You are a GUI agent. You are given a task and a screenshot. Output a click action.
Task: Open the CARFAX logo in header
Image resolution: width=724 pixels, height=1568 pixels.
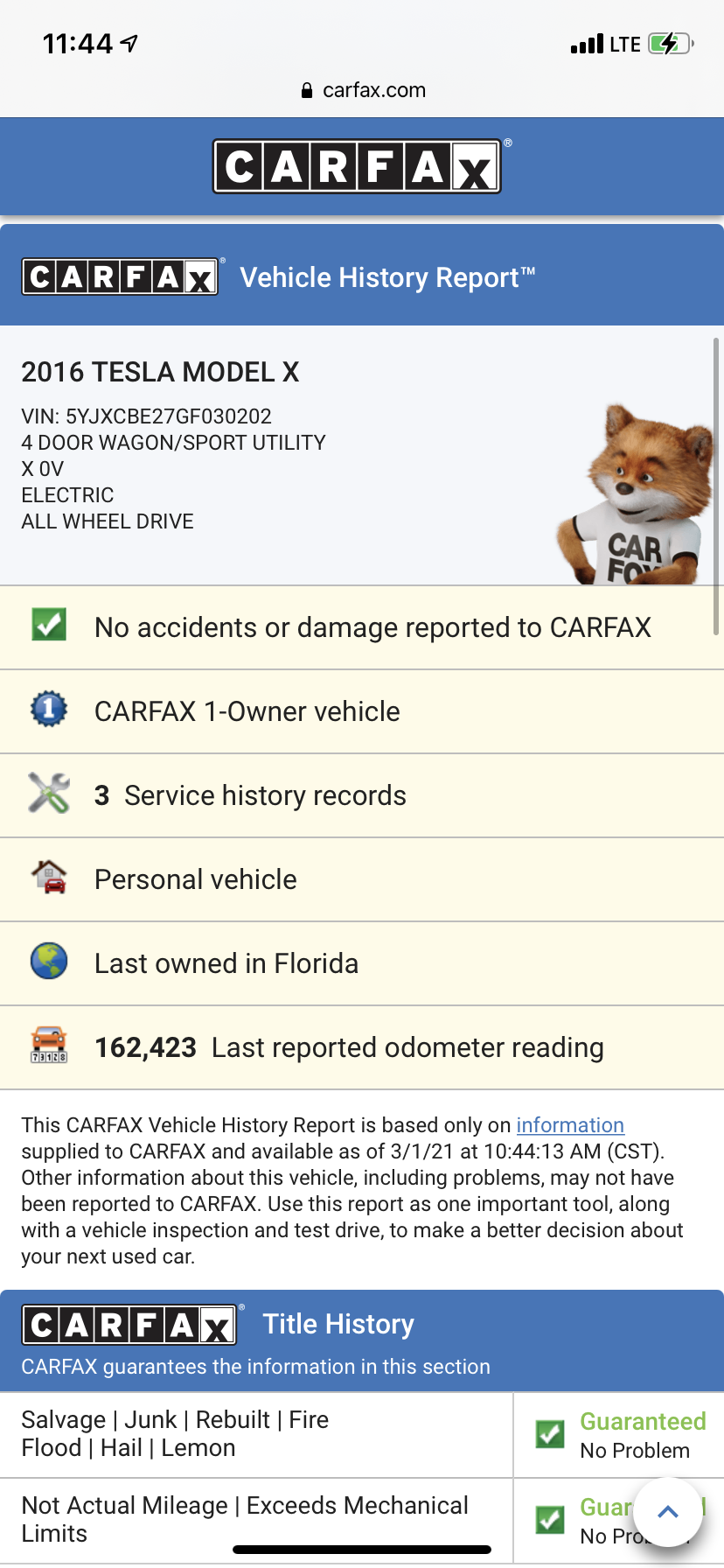coord(357,165)
